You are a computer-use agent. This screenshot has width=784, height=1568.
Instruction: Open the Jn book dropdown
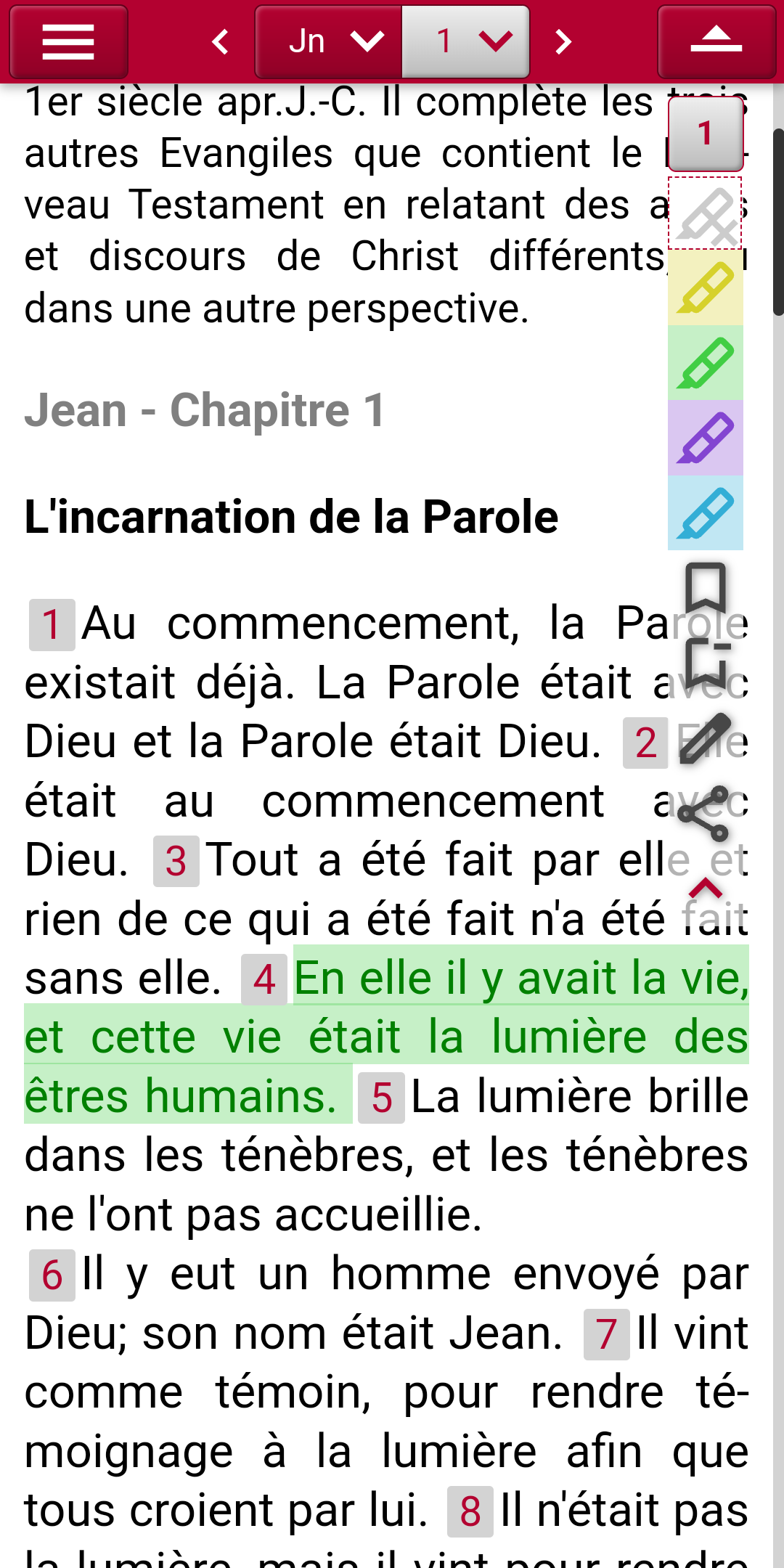pos(328,41)
